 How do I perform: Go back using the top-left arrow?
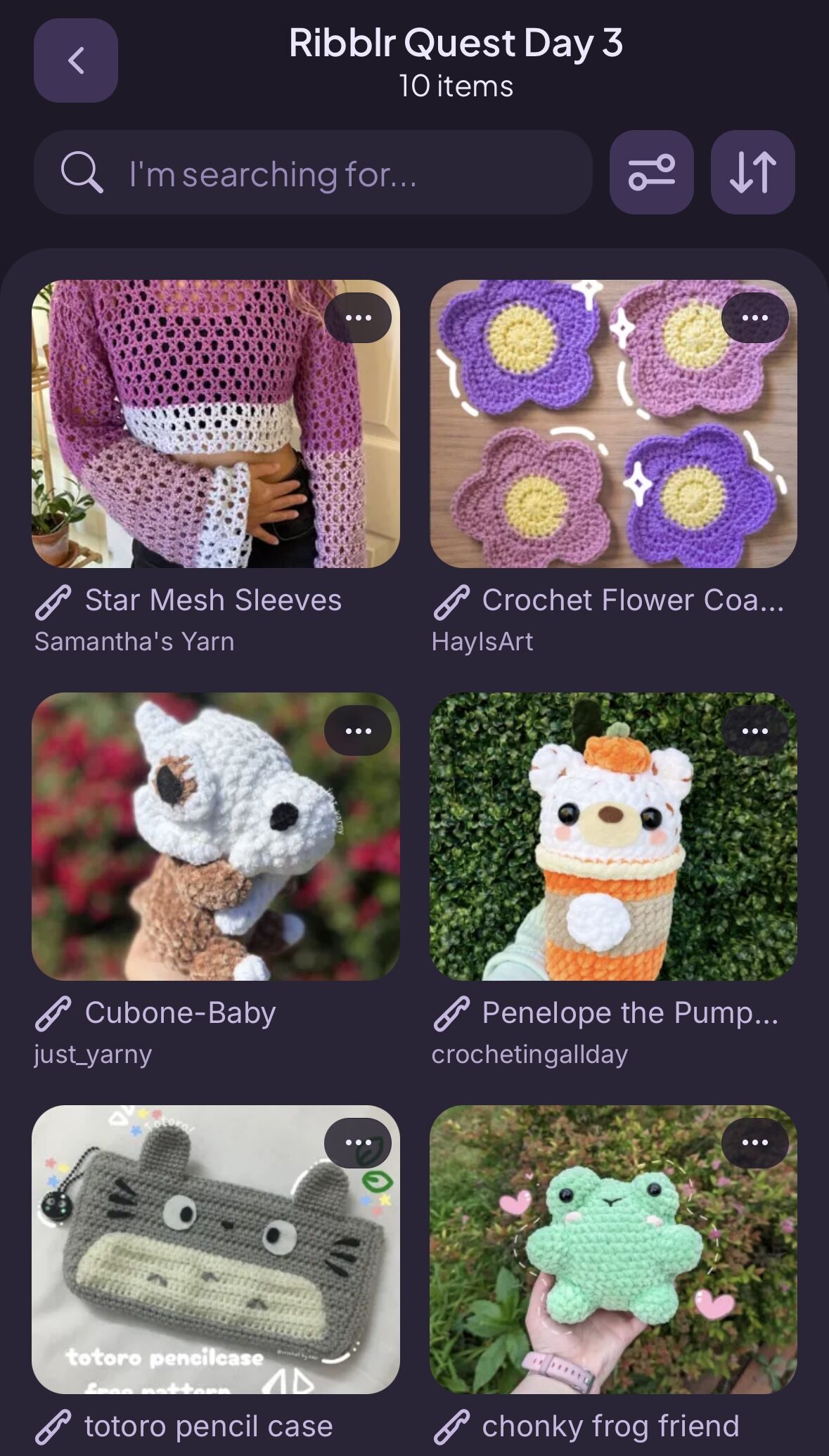(x=75, y=60)
